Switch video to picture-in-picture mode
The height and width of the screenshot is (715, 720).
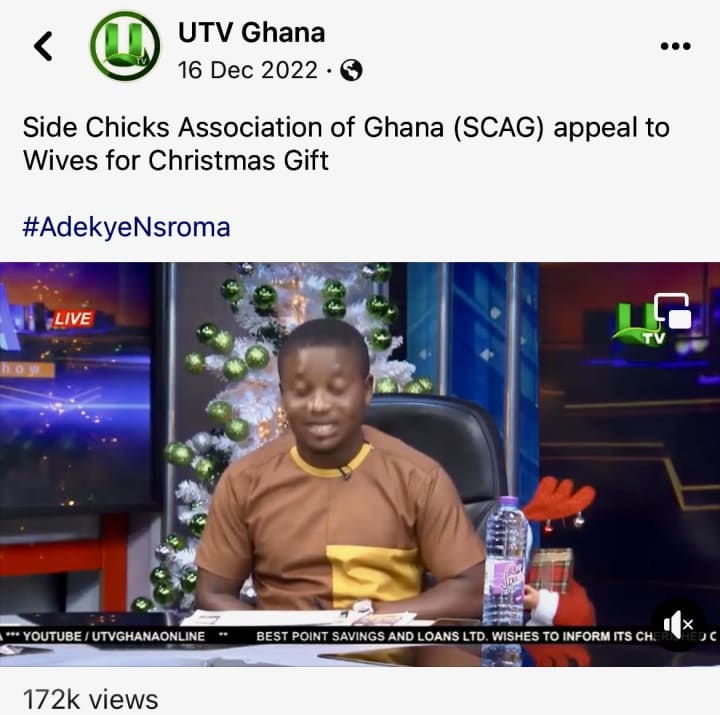coord(673,310)
